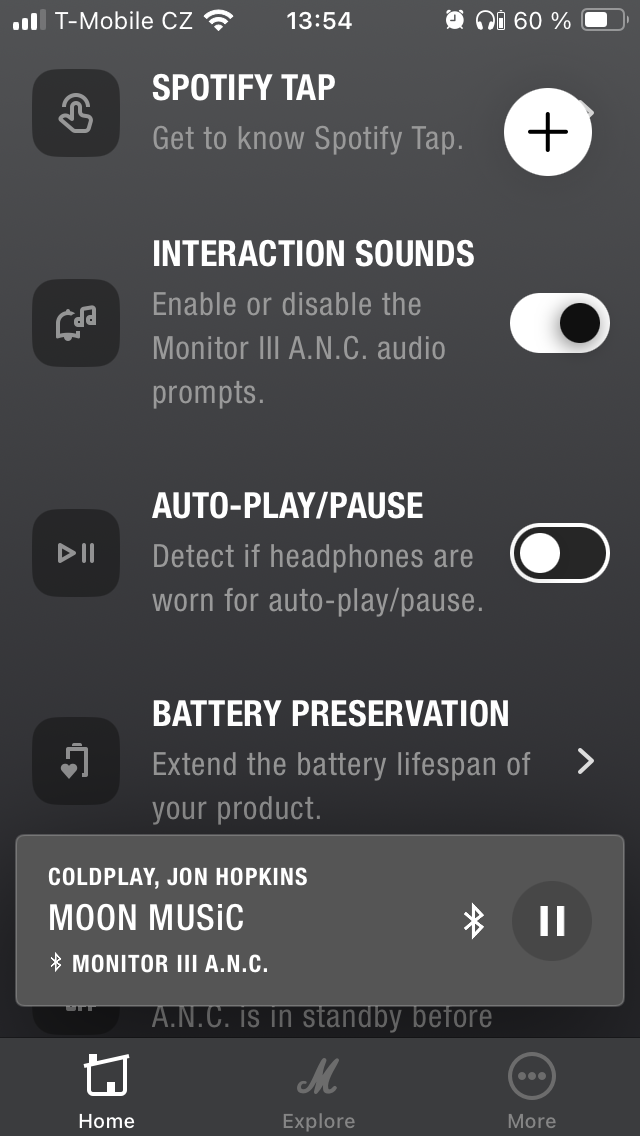
Task: Open the More tab
Action: (531, 1091)
